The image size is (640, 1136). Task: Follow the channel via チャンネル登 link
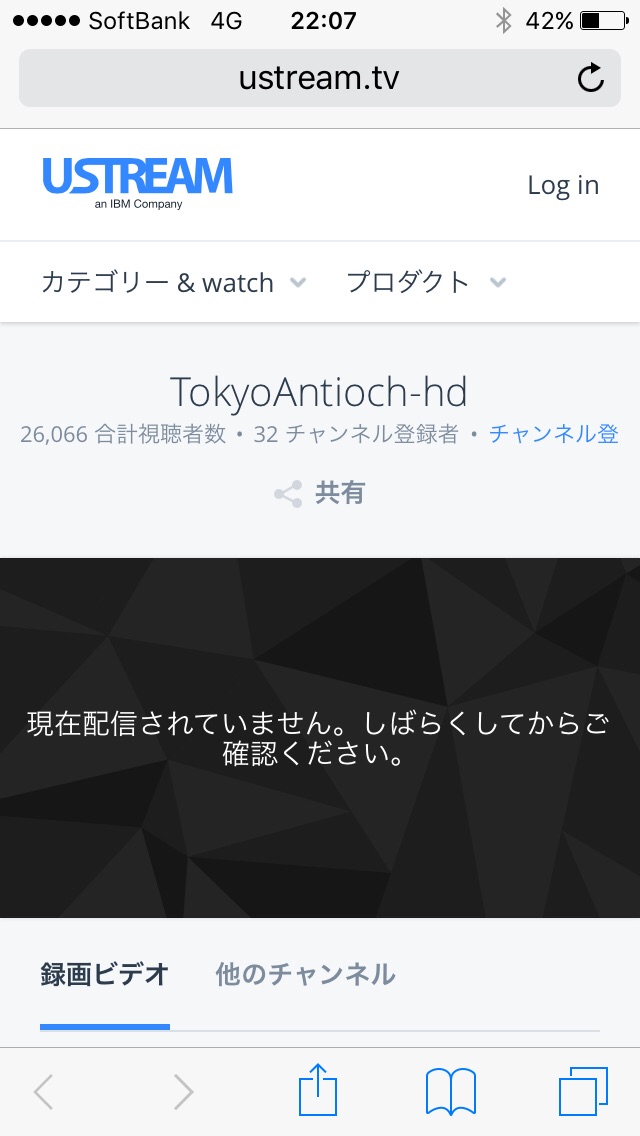[x=553, y=434]
